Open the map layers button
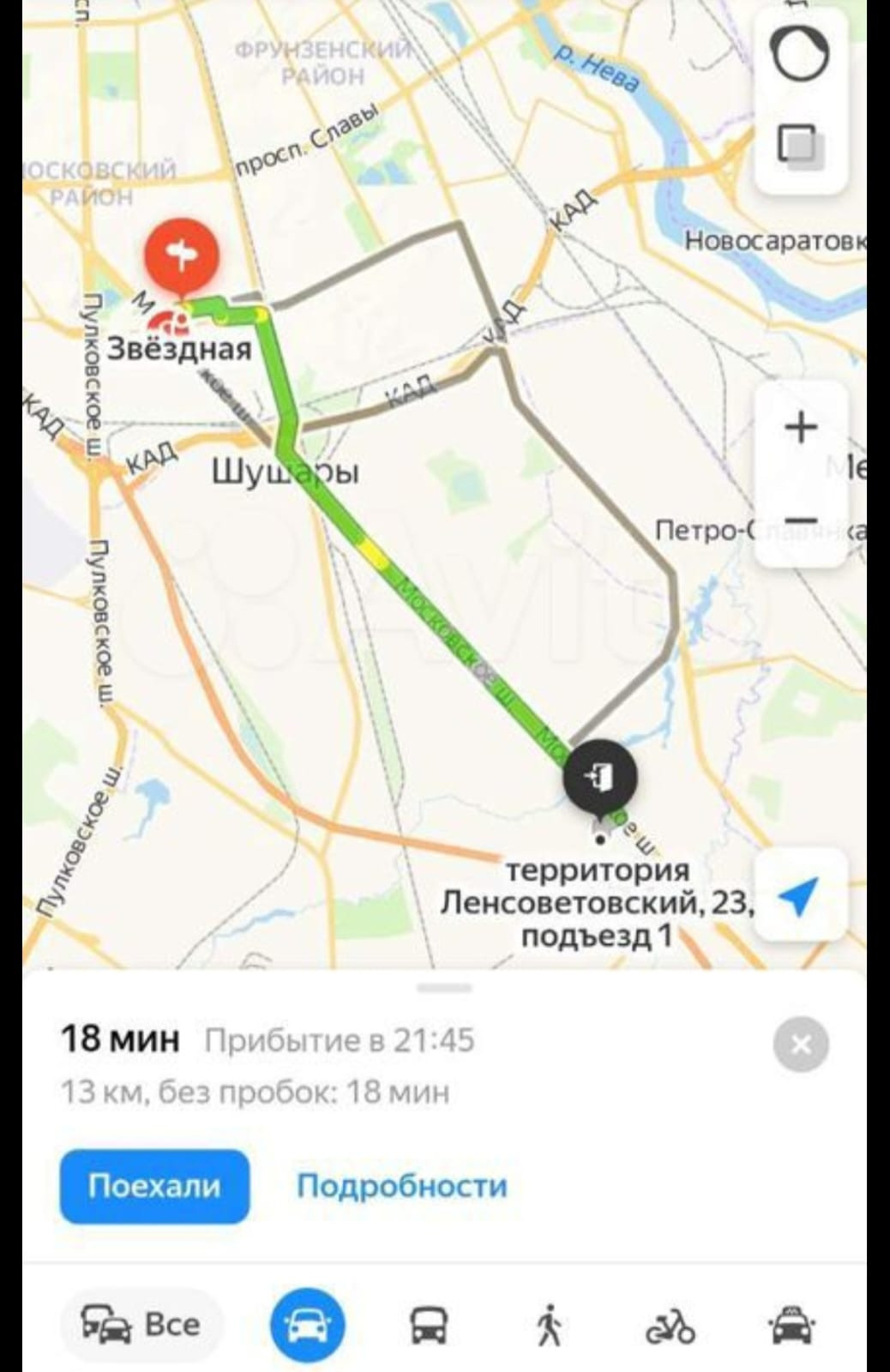890x1372 pixels. [799, 144]
